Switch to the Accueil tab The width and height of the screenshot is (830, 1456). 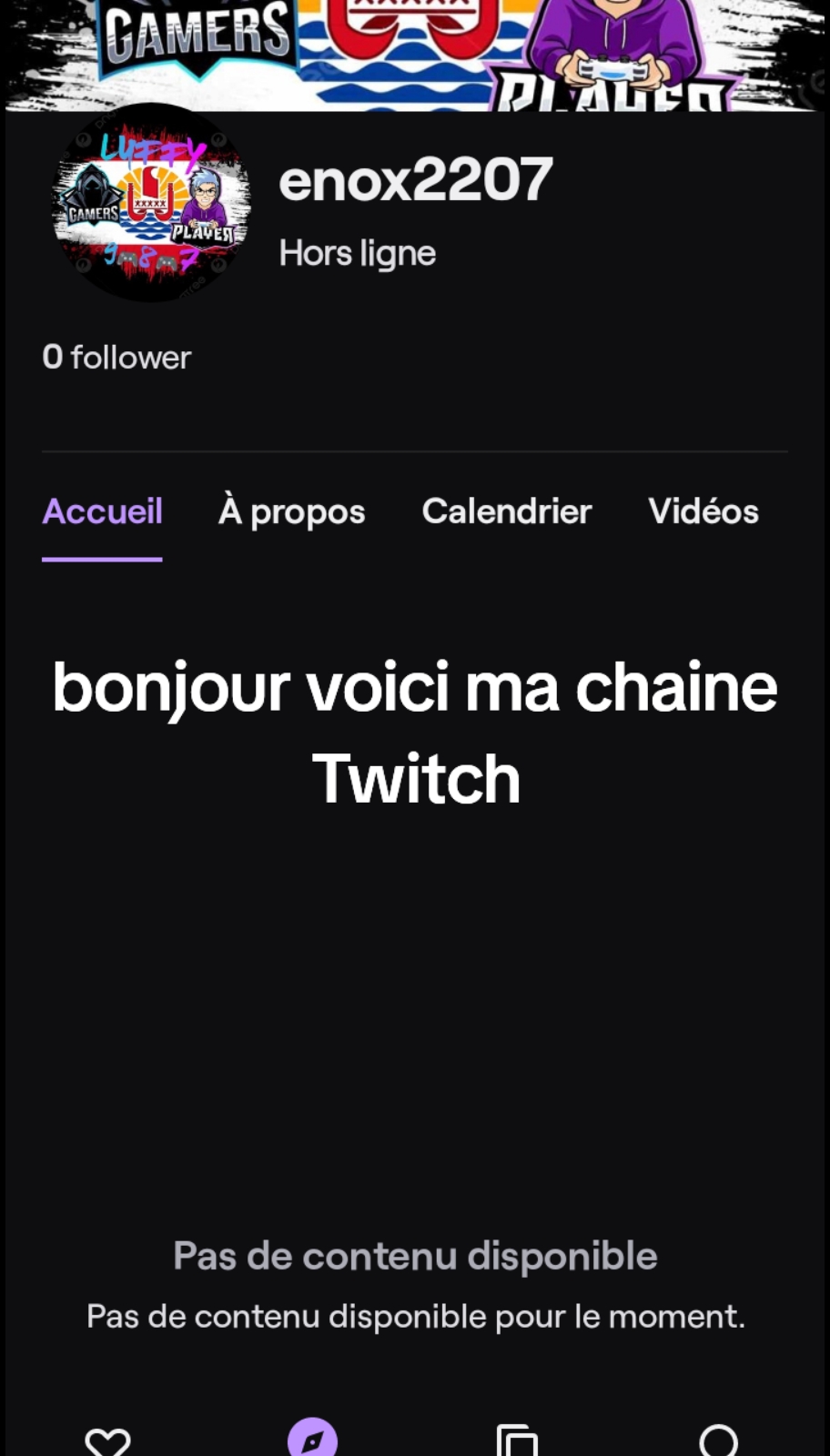click(102, 511)
